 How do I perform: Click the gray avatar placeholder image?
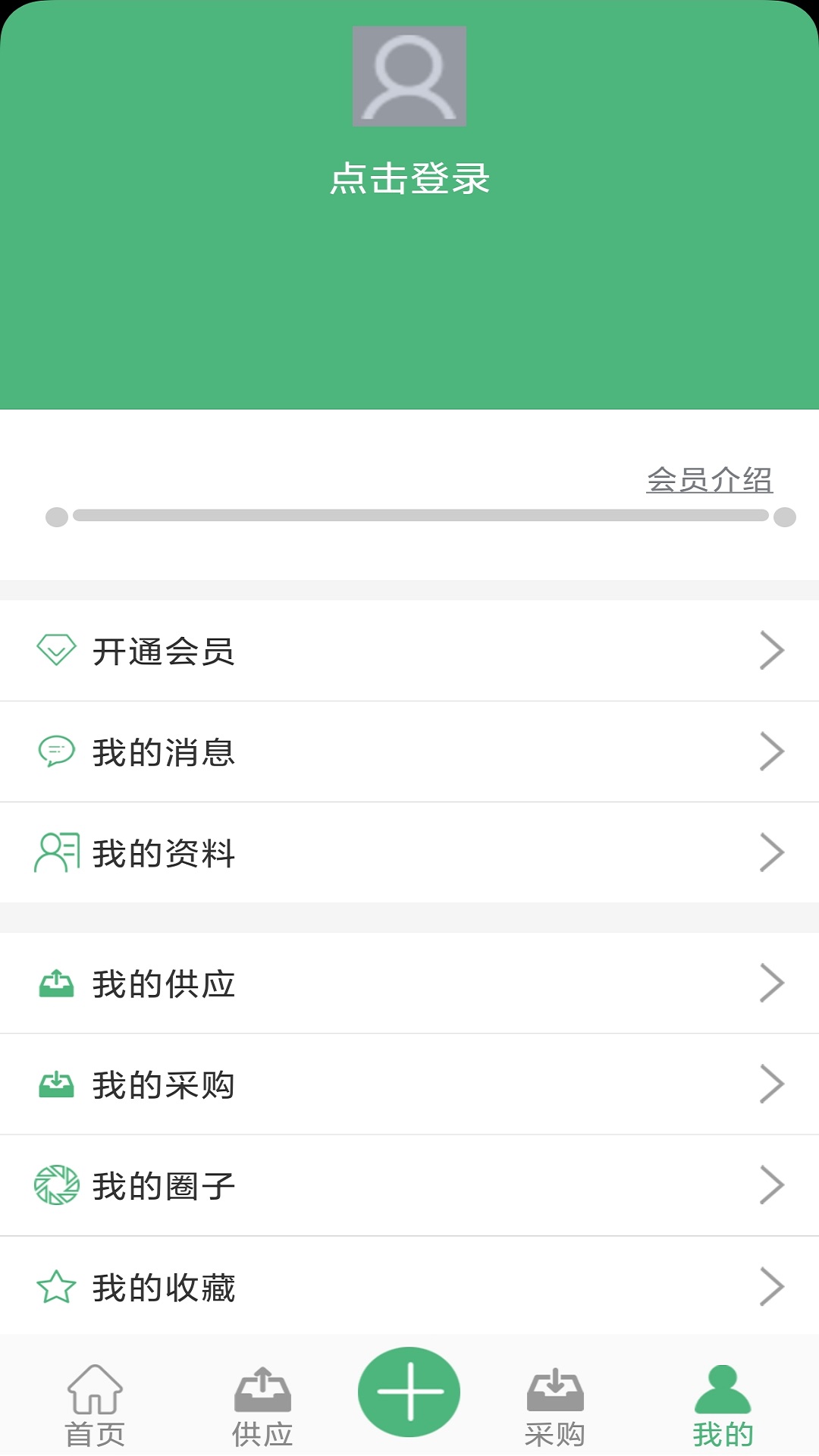pyautogui.click(x=409, y=76)
